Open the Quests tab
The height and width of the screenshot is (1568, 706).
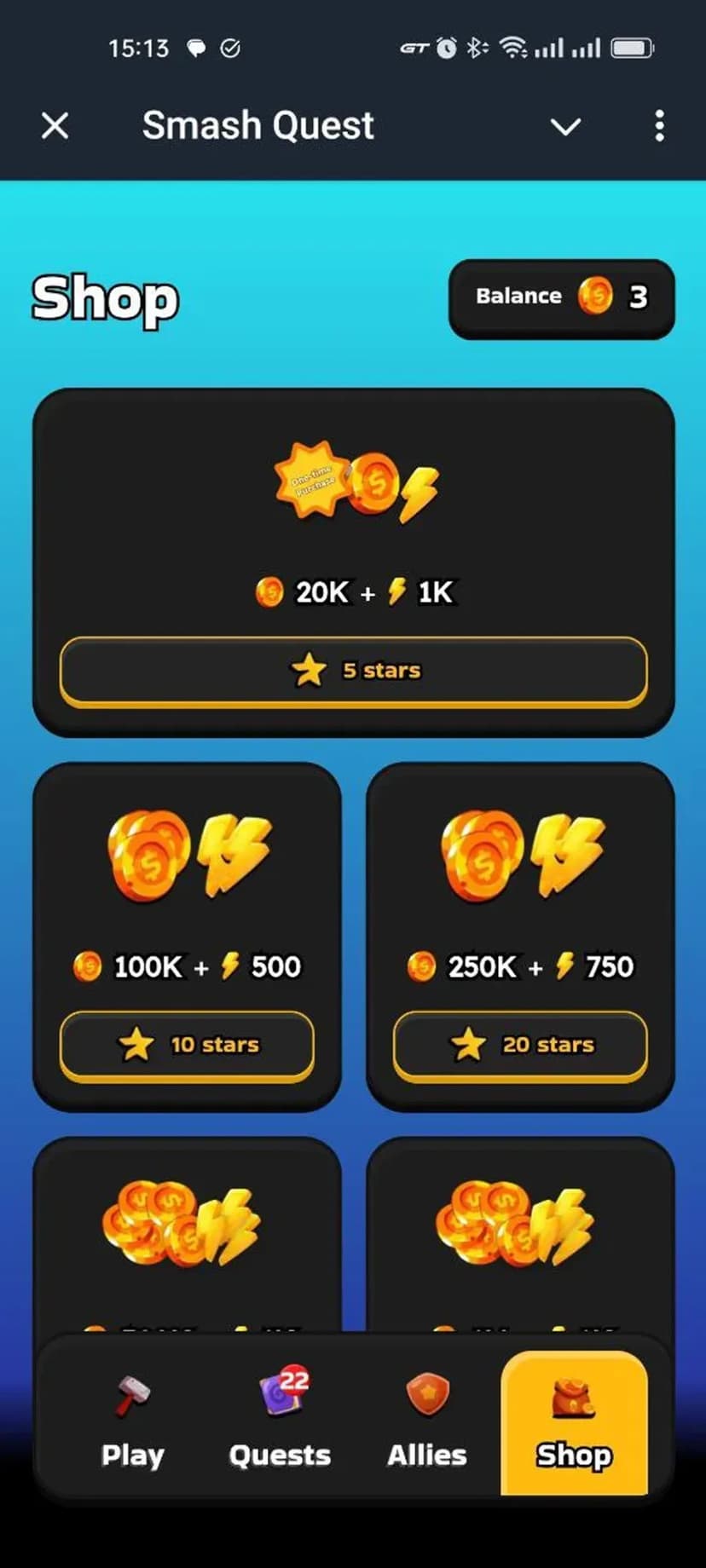(x=280, y=1421)
